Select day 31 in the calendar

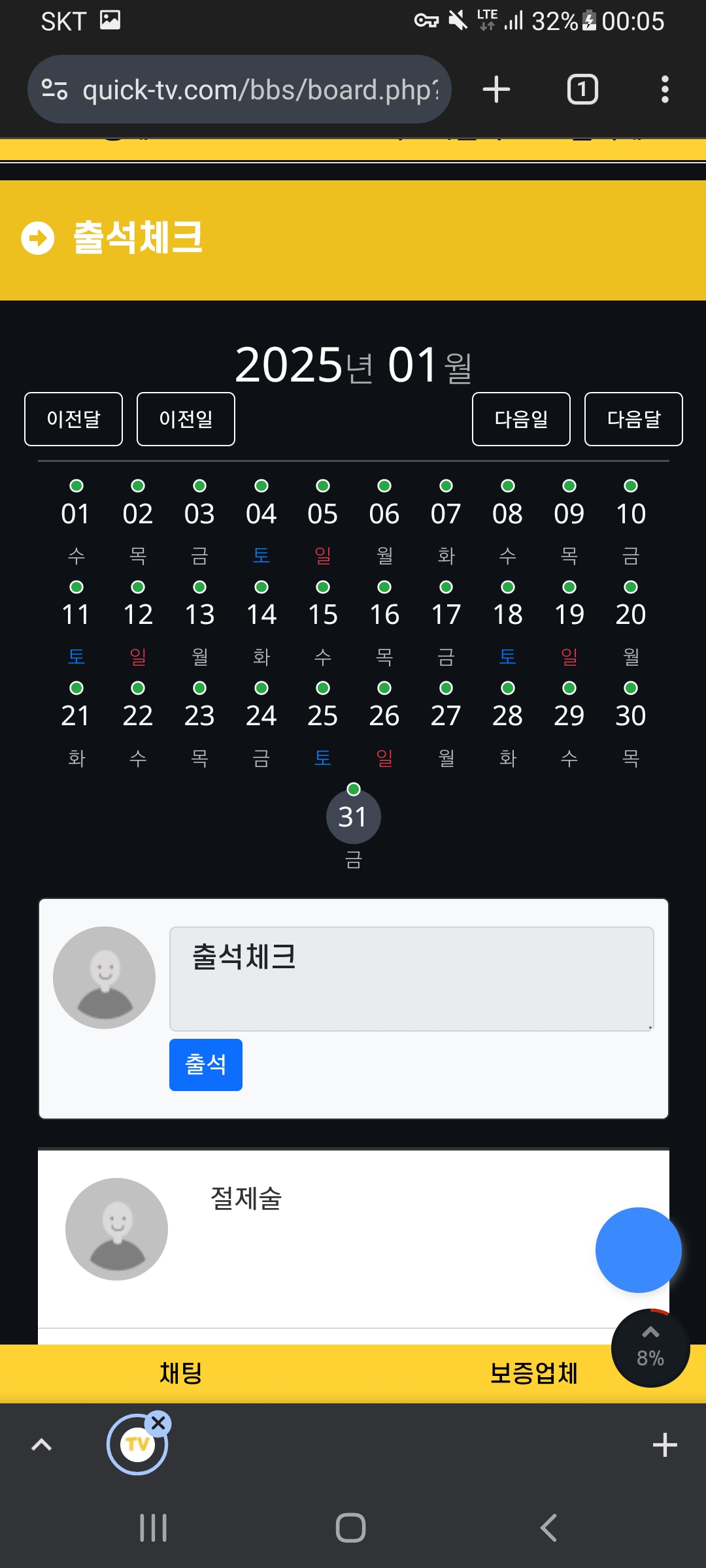point(353,817)
